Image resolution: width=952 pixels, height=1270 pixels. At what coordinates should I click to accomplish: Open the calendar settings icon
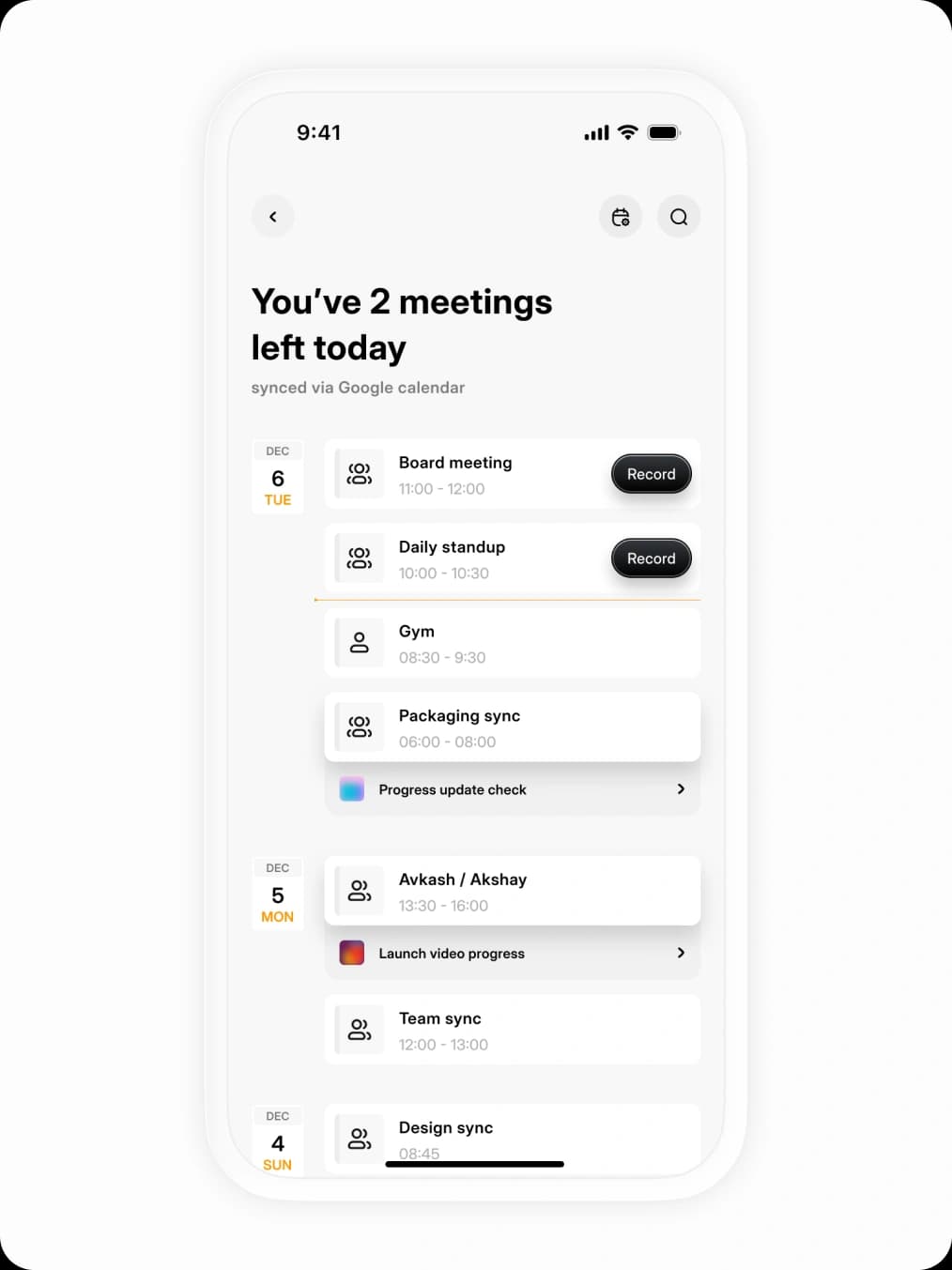[x=621, y=217]
